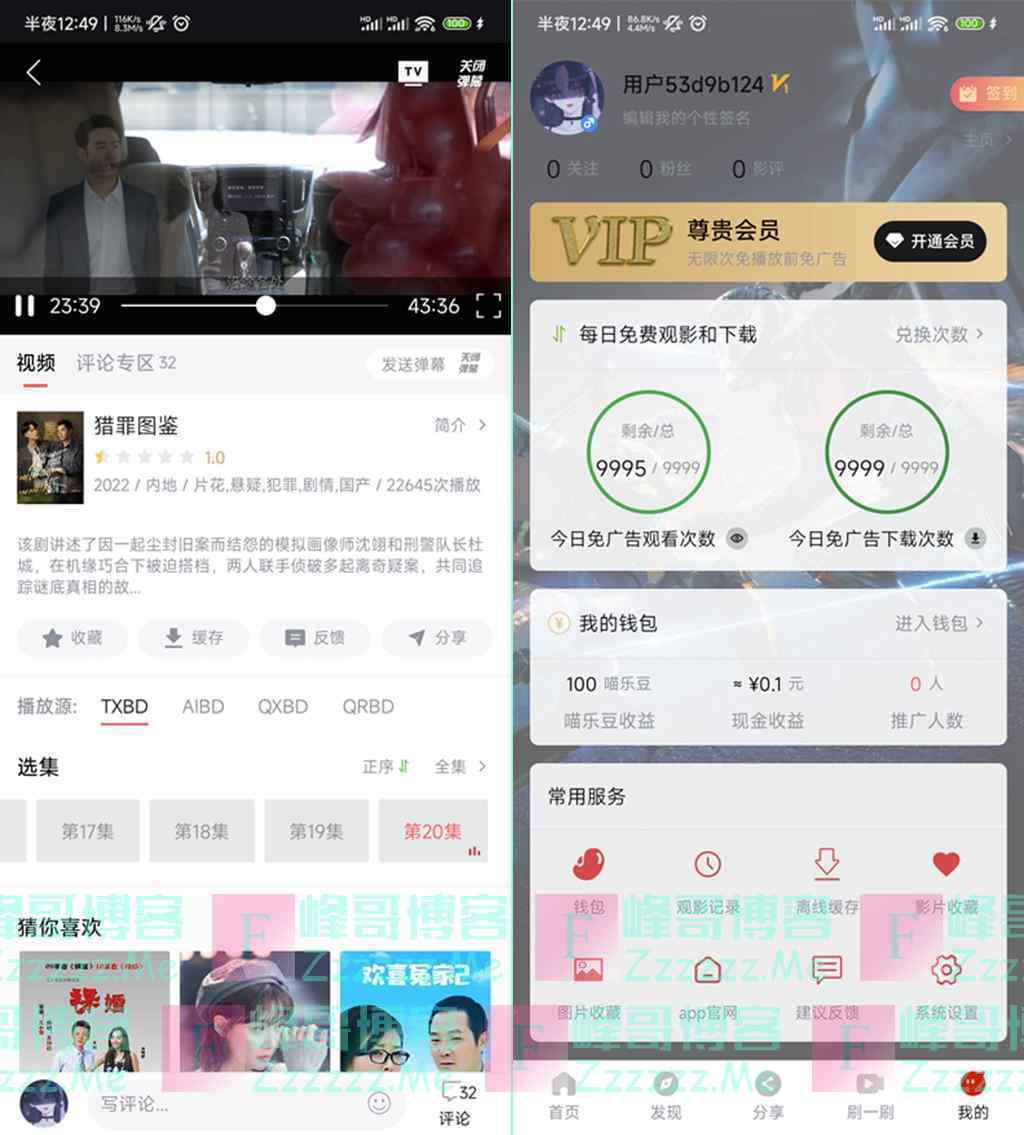Tap 开通会员 to activate VIP
This screenshot has height=1135, width=1024.
(930, 241)
